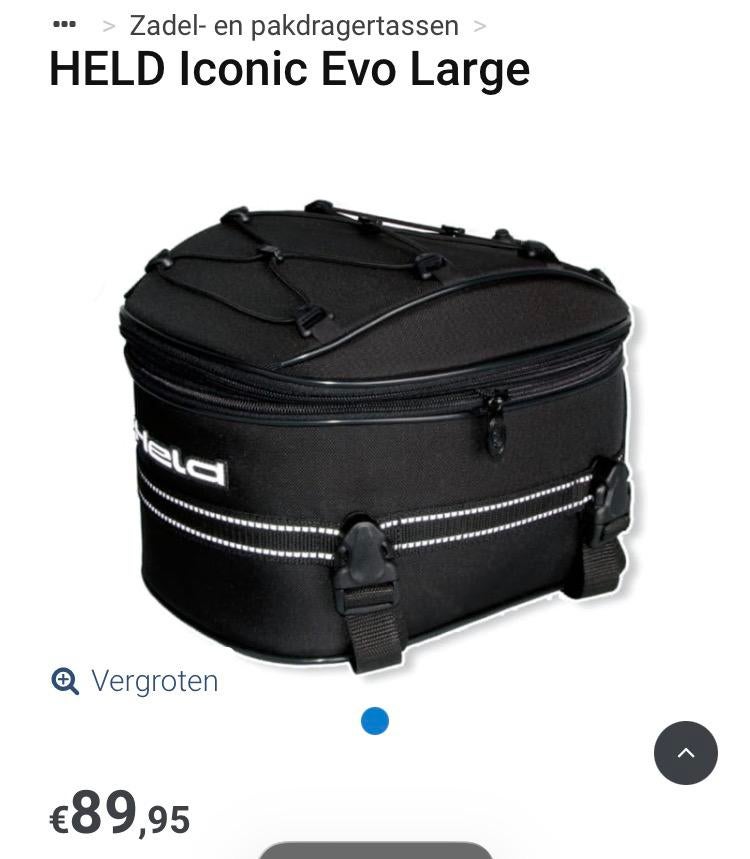The width and height of the screenshot is (750, 859).
Task: Click the Vergroten link
Action: pos(154,681)
